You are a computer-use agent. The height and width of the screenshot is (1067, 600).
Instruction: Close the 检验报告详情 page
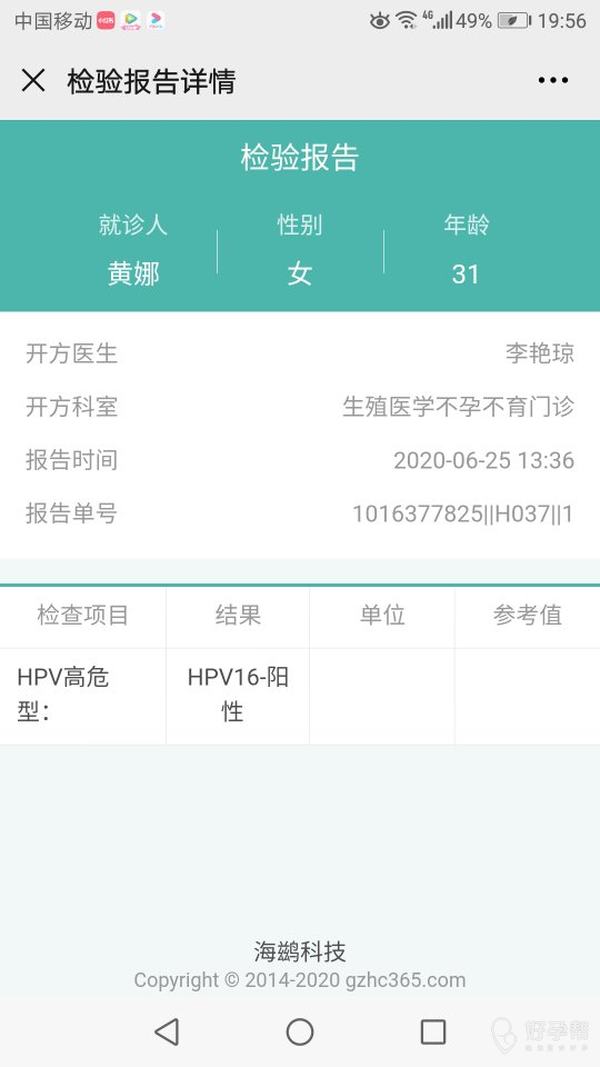point(33,81)
